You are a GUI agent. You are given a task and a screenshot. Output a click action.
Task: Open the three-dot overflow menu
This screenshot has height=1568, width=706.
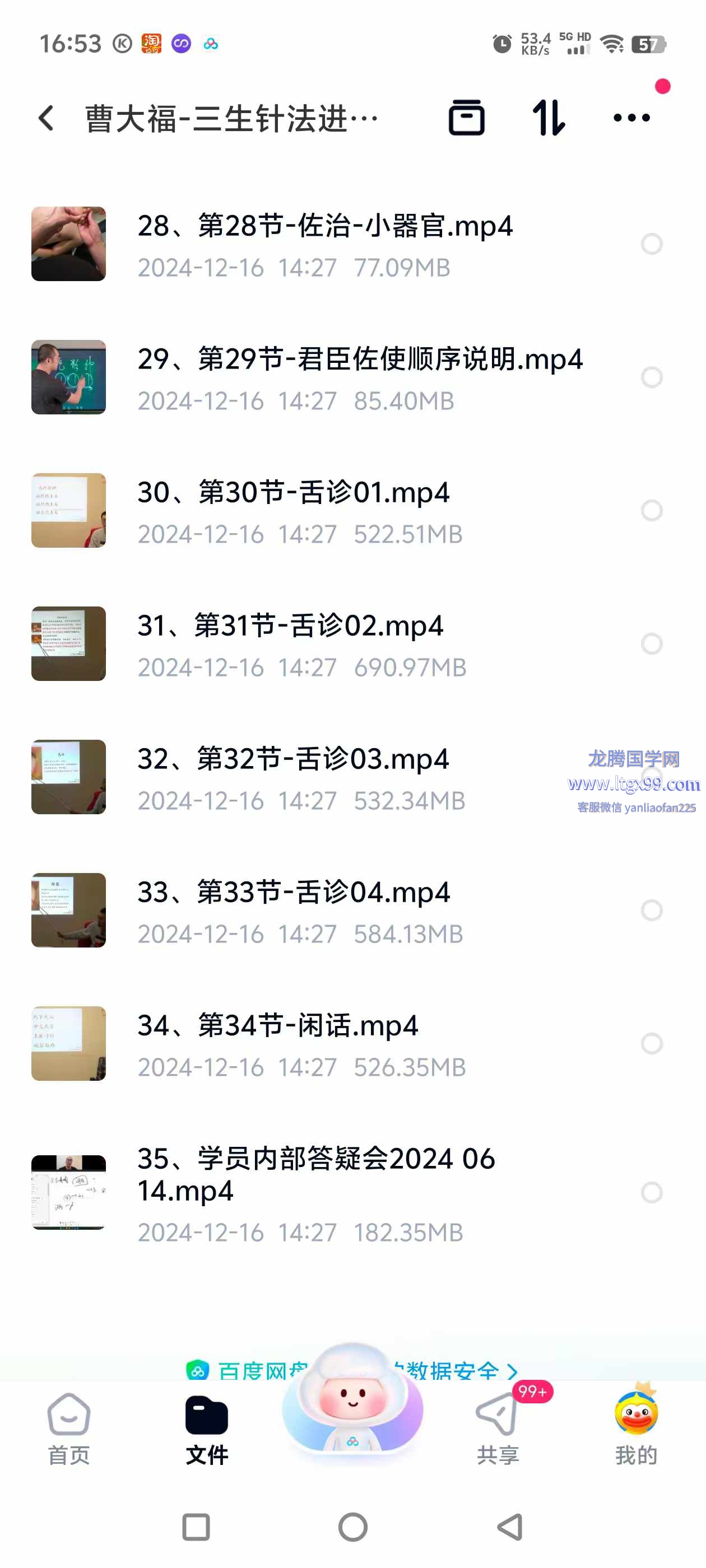631,118
